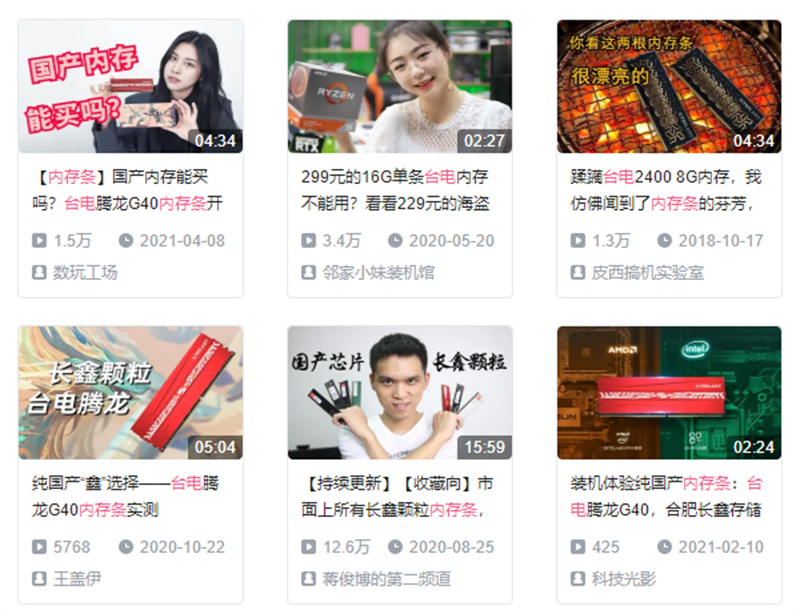View uploader 皮西搞机实验室's channel
Viewport: 800px width, 614px height.
coord(647,272)
